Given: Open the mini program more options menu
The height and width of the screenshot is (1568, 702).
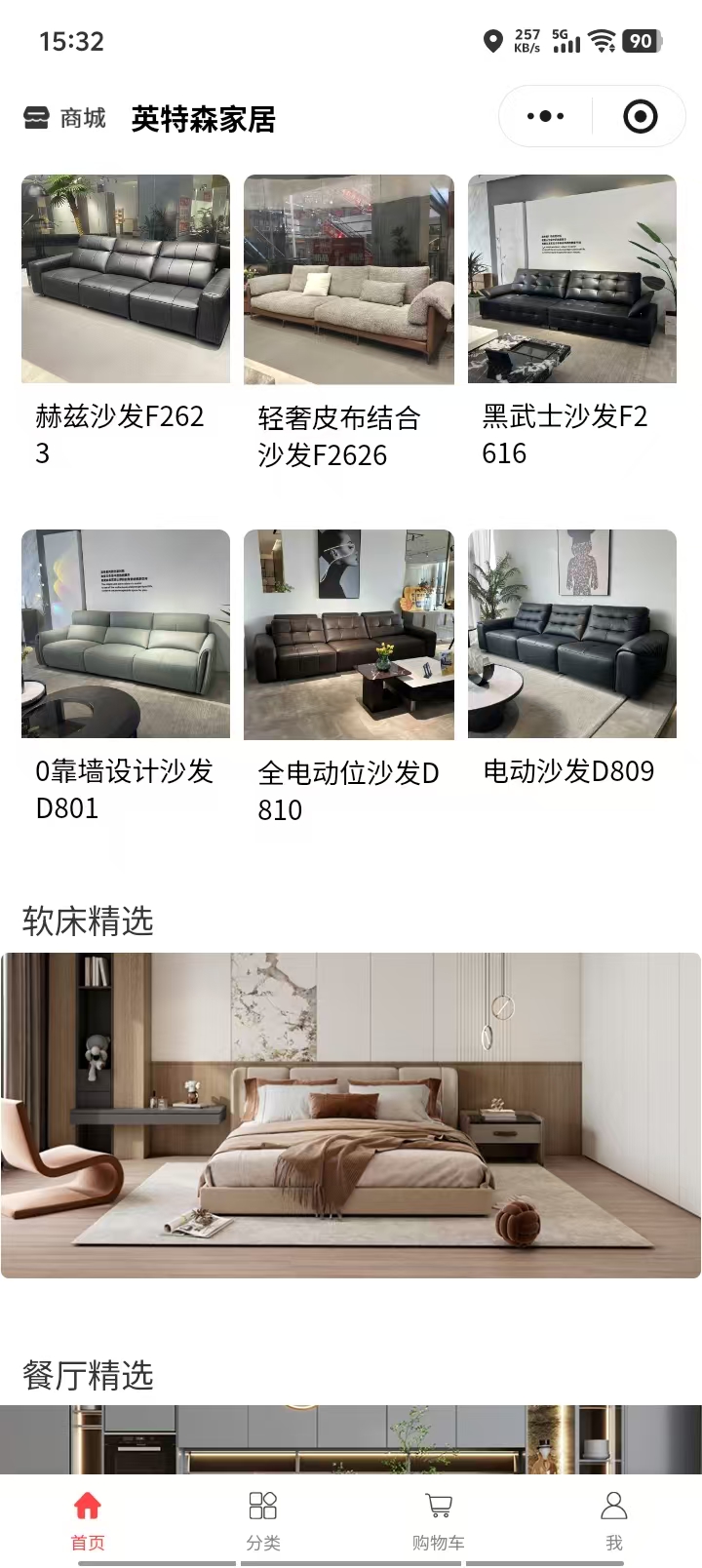Looking at the screenshot, I should [x=545, y=117].
